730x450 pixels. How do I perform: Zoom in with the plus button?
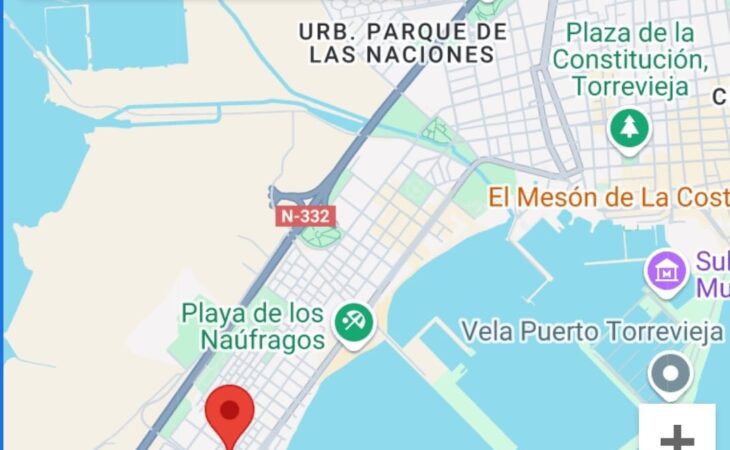pyautogui.click(x=677, y=435)
